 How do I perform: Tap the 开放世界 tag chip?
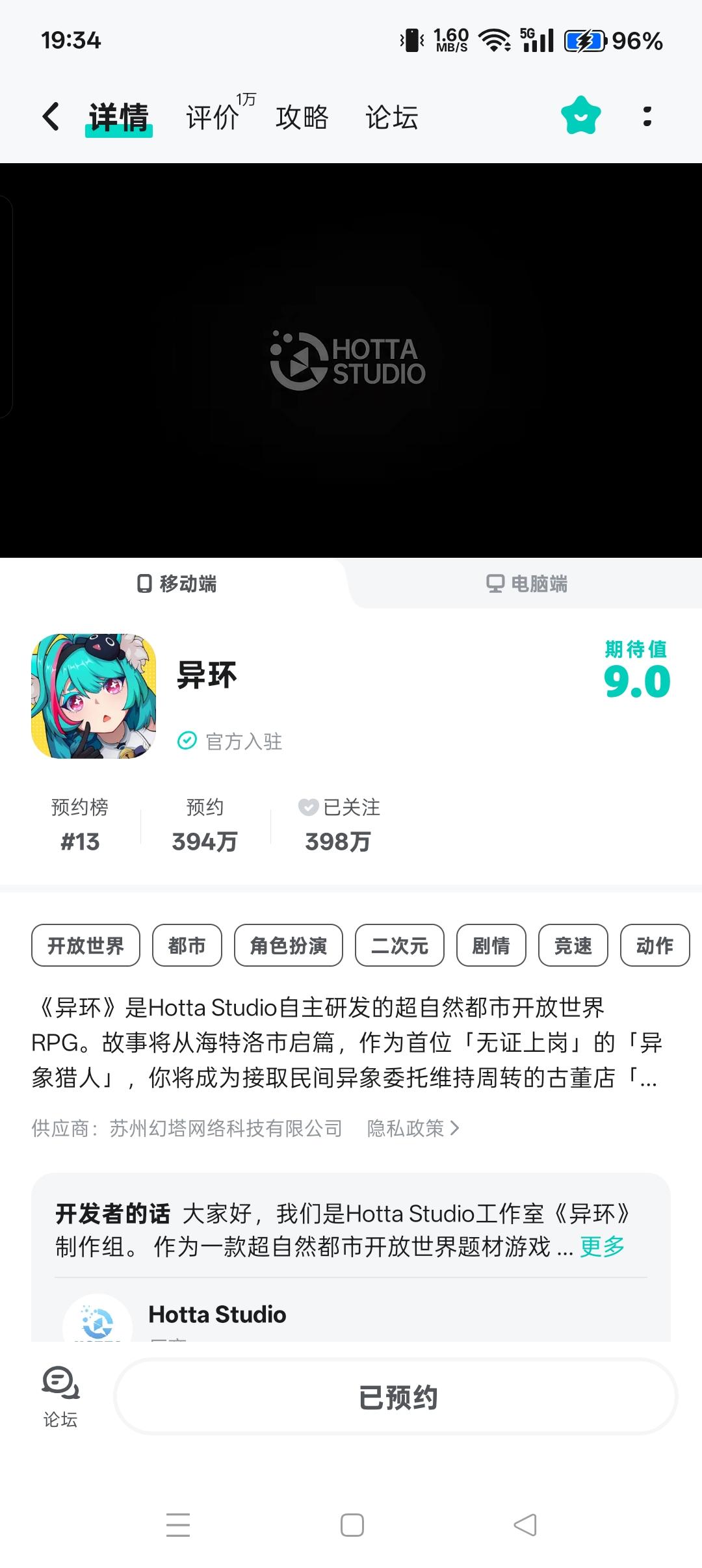[86, 945]
